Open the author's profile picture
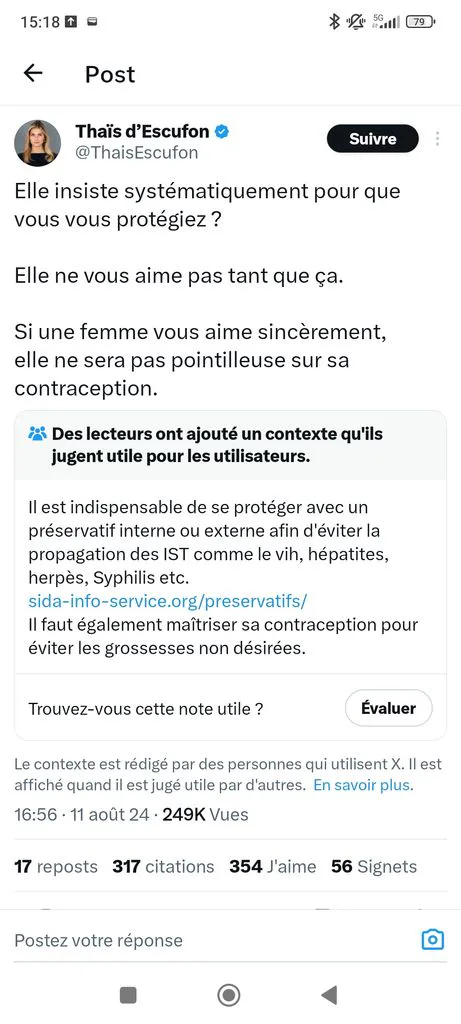The height and width of the screenshot is (1024, 461). pos(38,142)
